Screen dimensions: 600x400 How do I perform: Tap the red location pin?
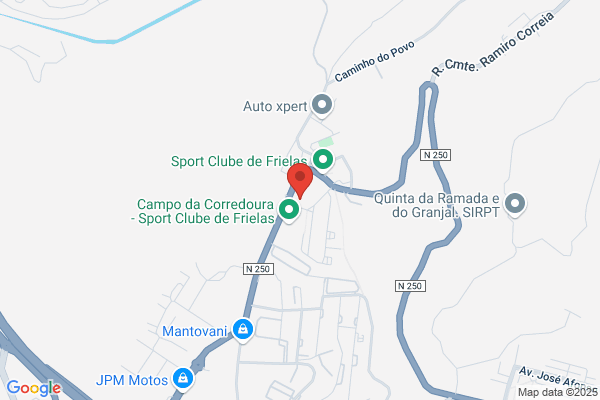coord(300,181)
